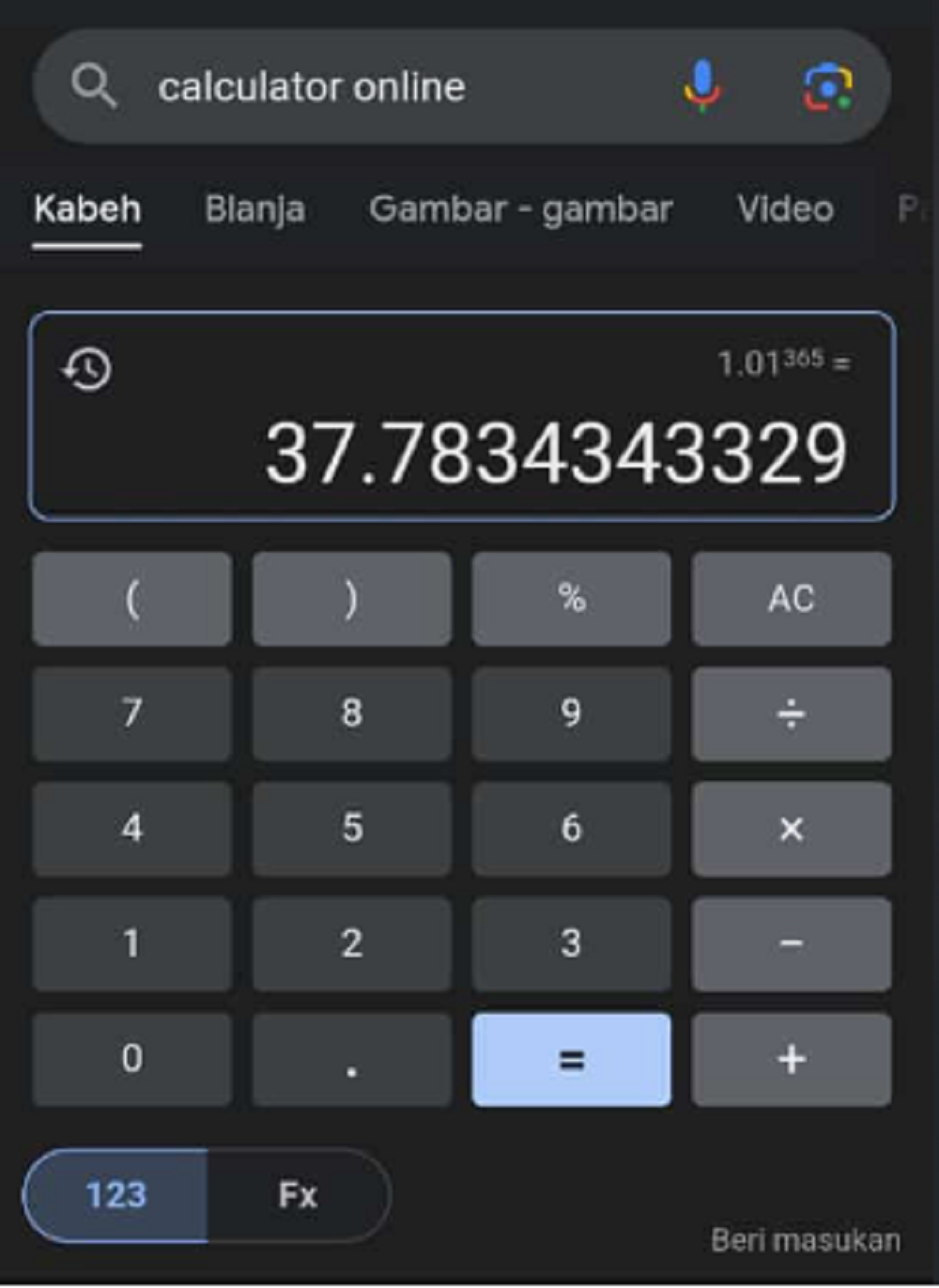Open the Video tab
The width and height of the screenshot is (939, 1288).
[x=785, y=208]
